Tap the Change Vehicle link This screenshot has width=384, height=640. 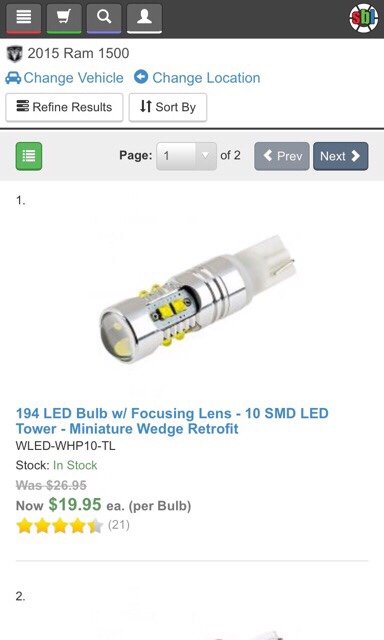(x=64, y=78)
